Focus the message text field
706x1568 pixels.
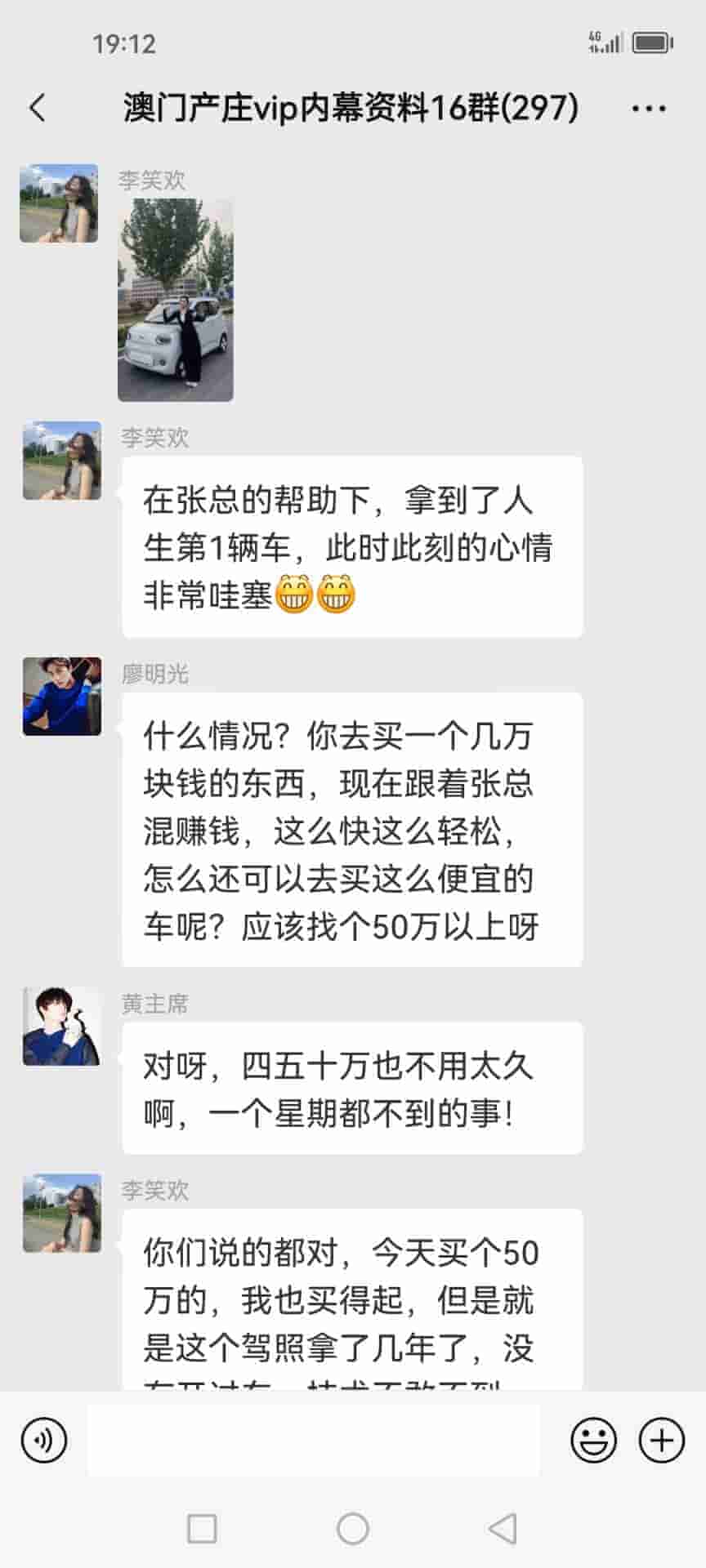[x=313, y=1440]
